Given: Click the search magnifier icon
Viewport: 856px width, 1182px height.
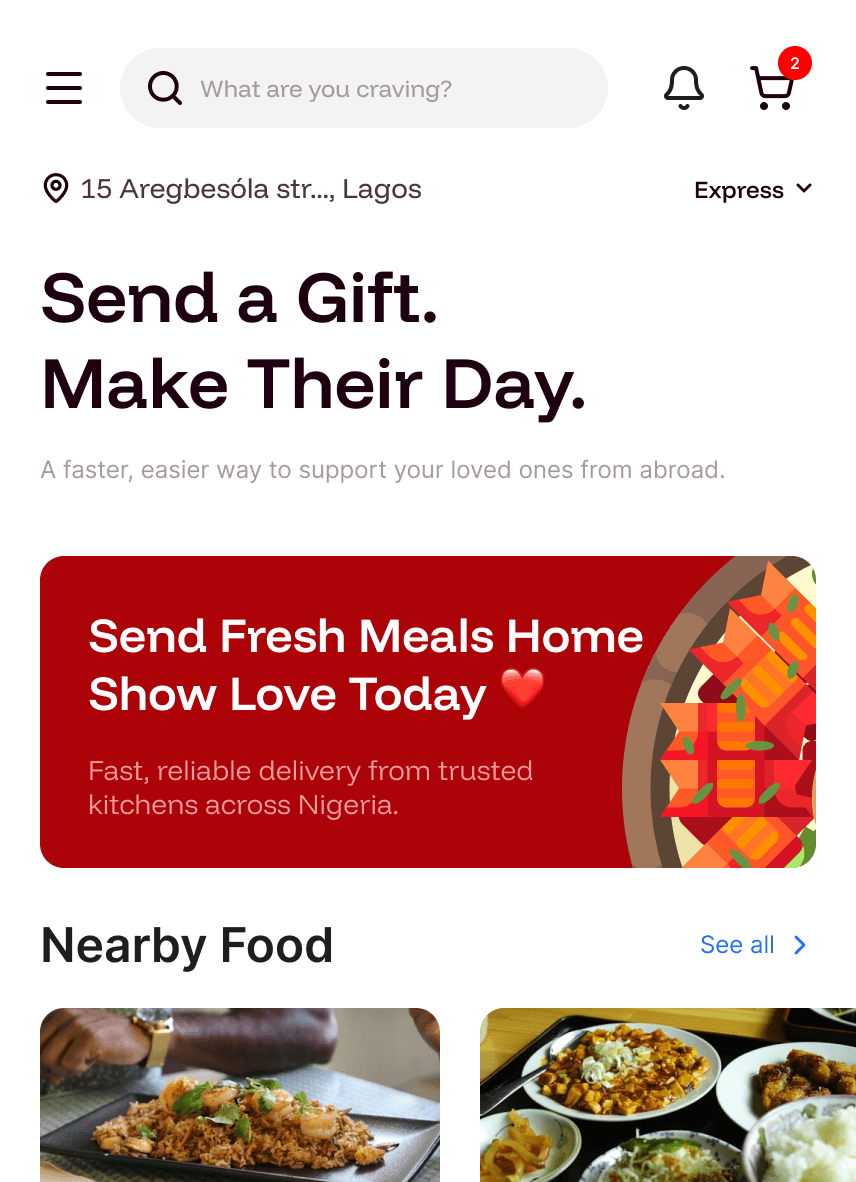Looking at the screenshot, I should tap(164, 88).
